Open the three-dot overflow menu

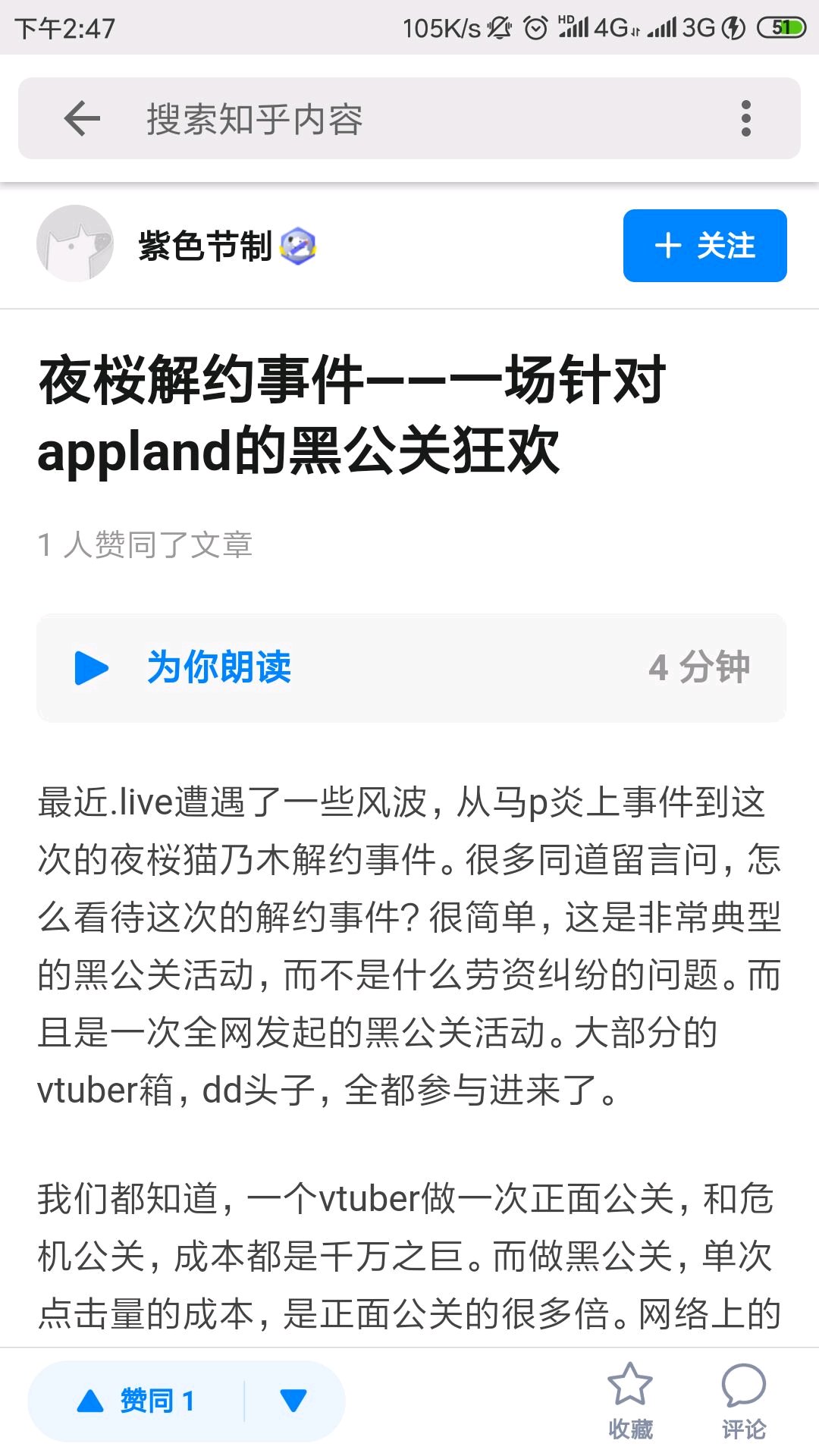(x=745, y=119)
